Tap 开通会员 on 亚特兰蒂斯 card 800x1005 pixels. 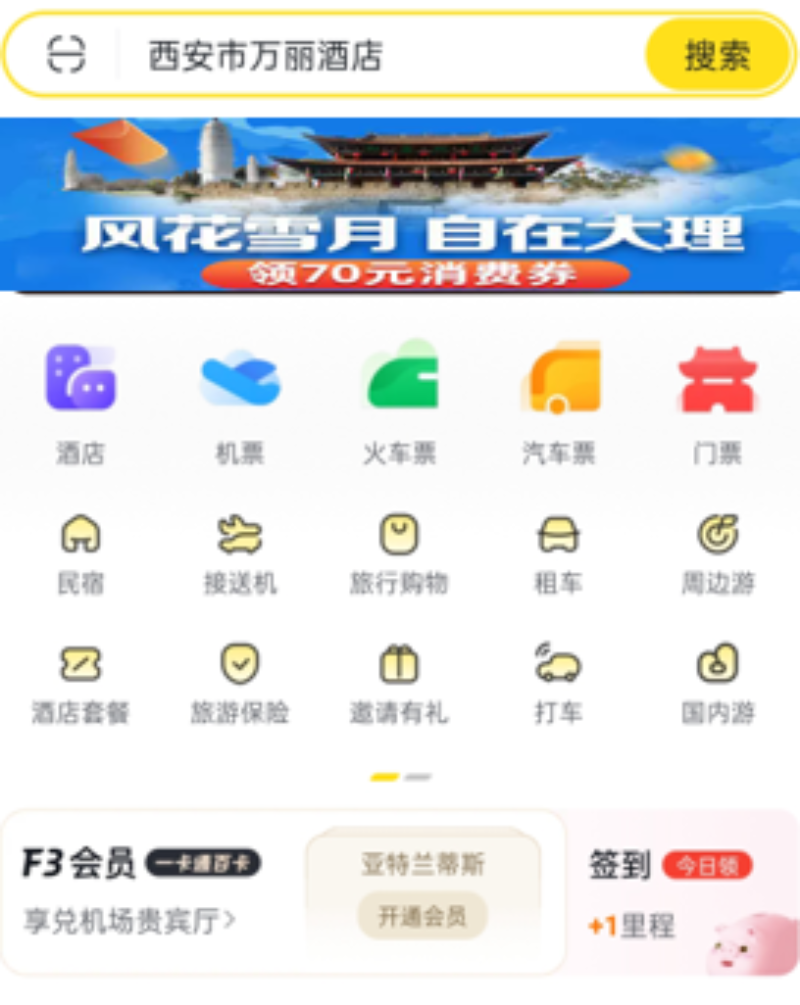click(422, 916)
